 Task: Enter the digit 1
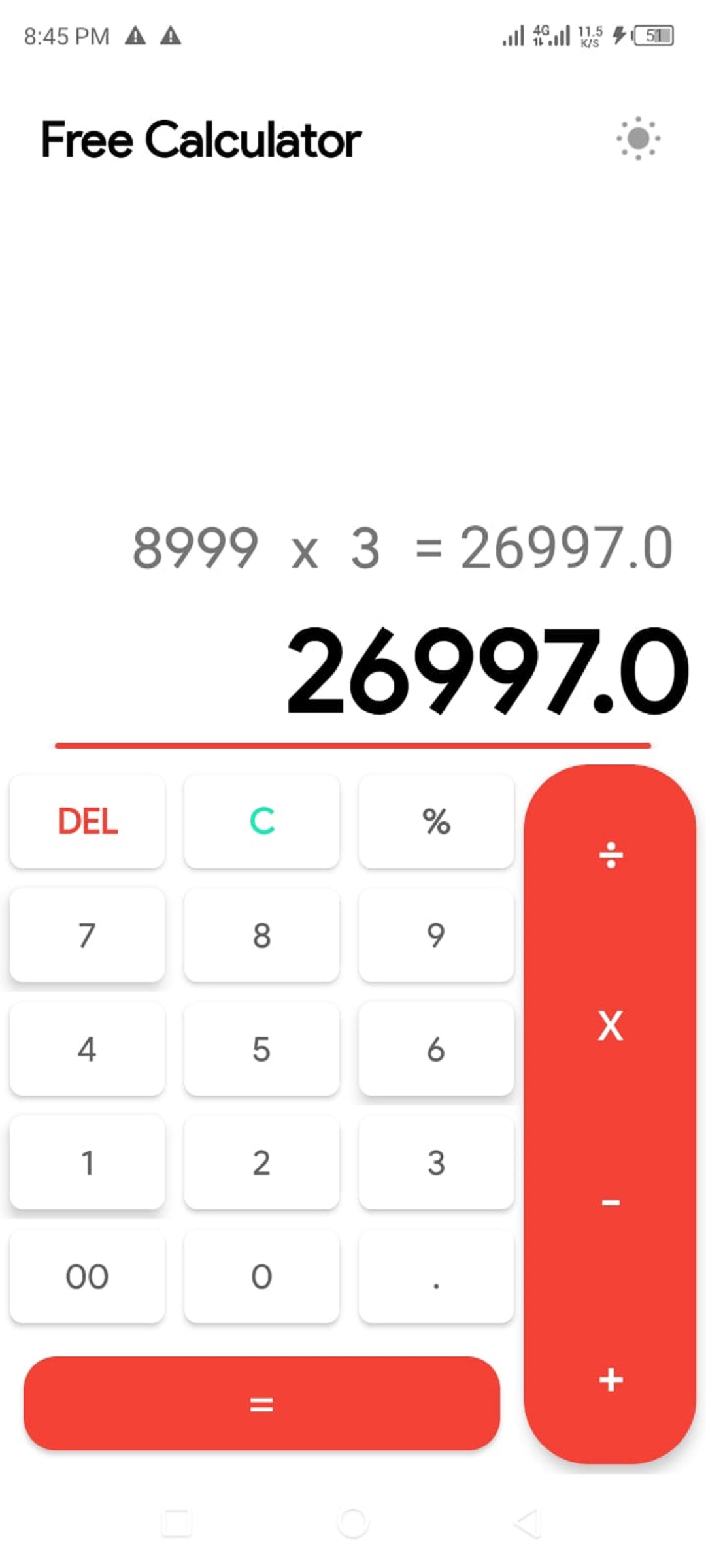(x=88, y=1162)
